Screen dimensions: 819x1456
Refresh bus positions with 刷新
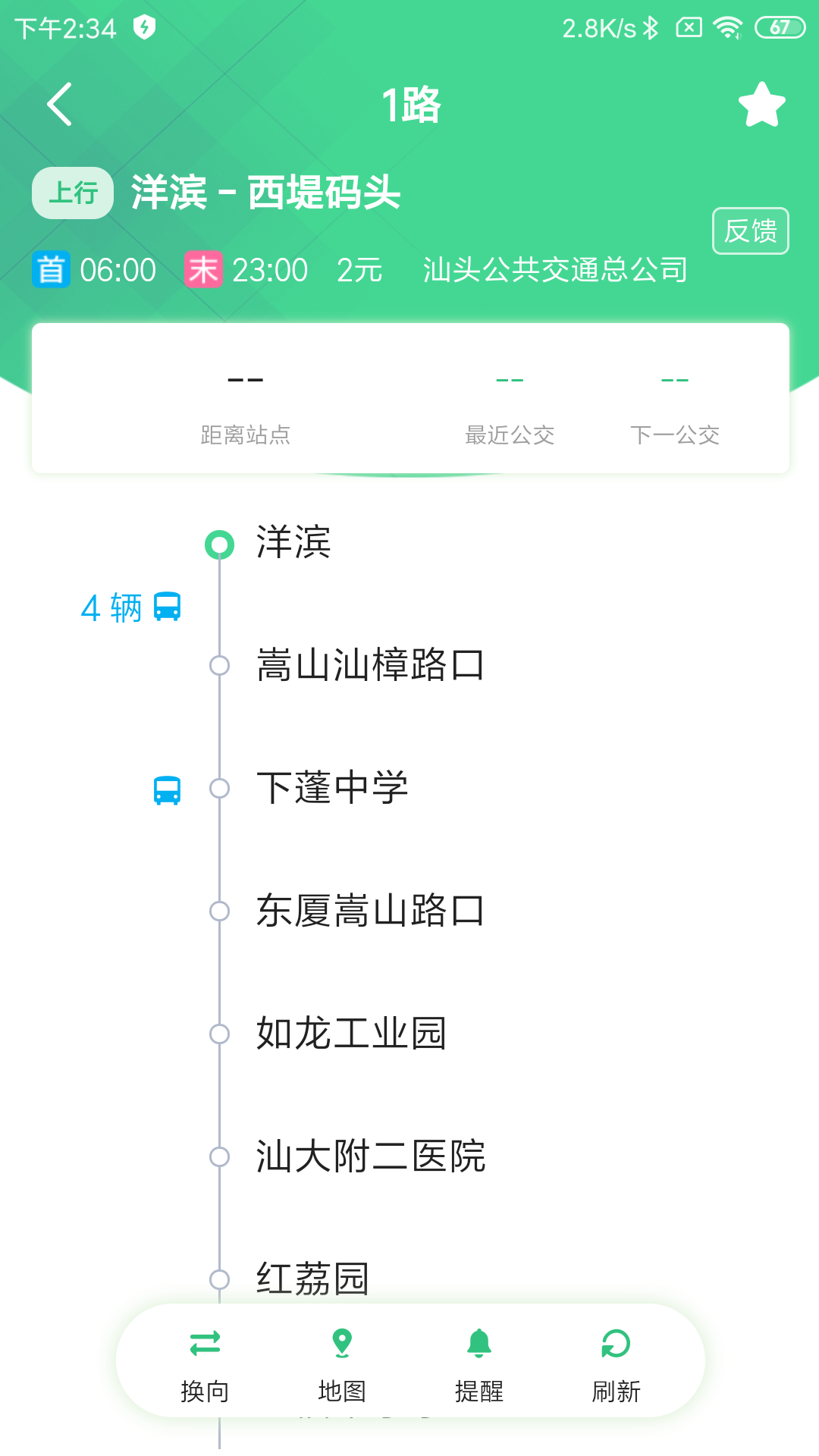(x=616, y=1361)
